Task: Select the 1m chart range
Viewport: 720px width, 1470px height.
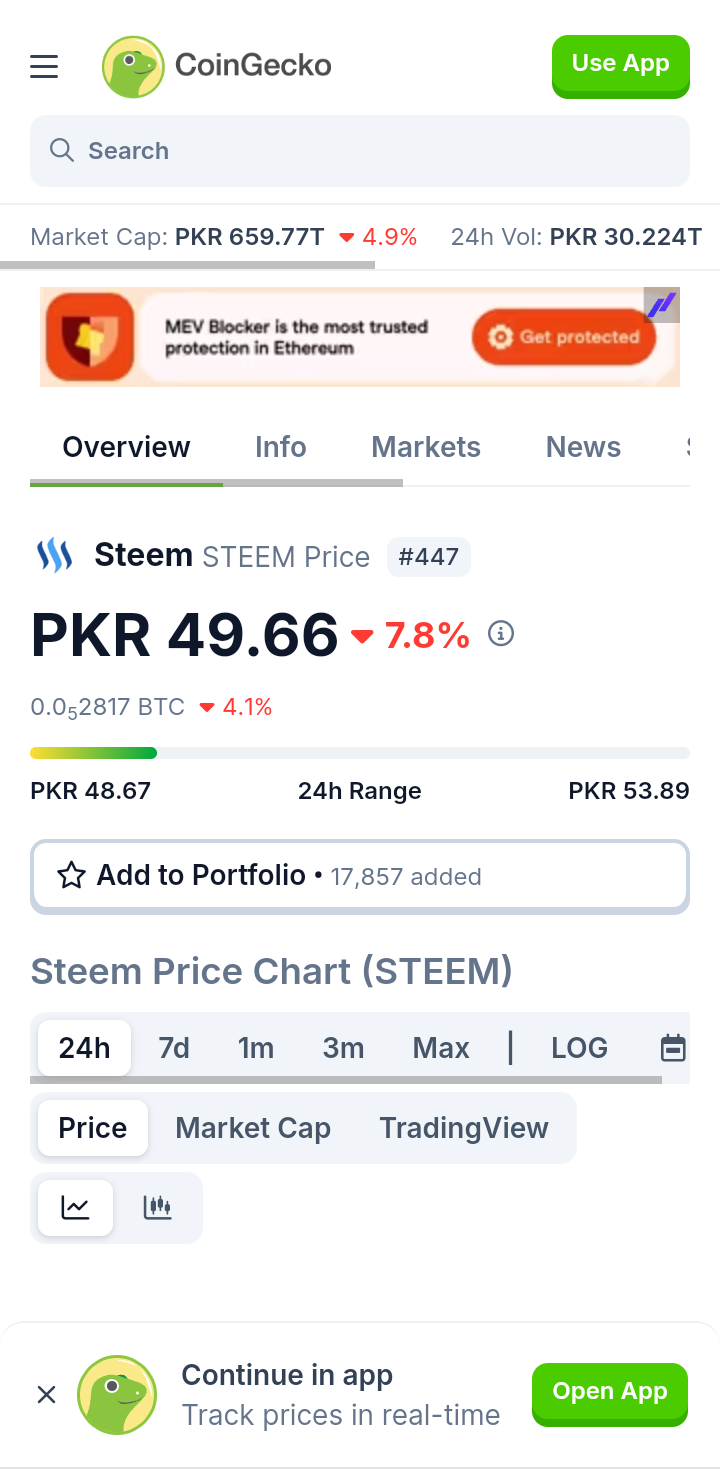Action: pyautogui.click(x=256, y=1048)
